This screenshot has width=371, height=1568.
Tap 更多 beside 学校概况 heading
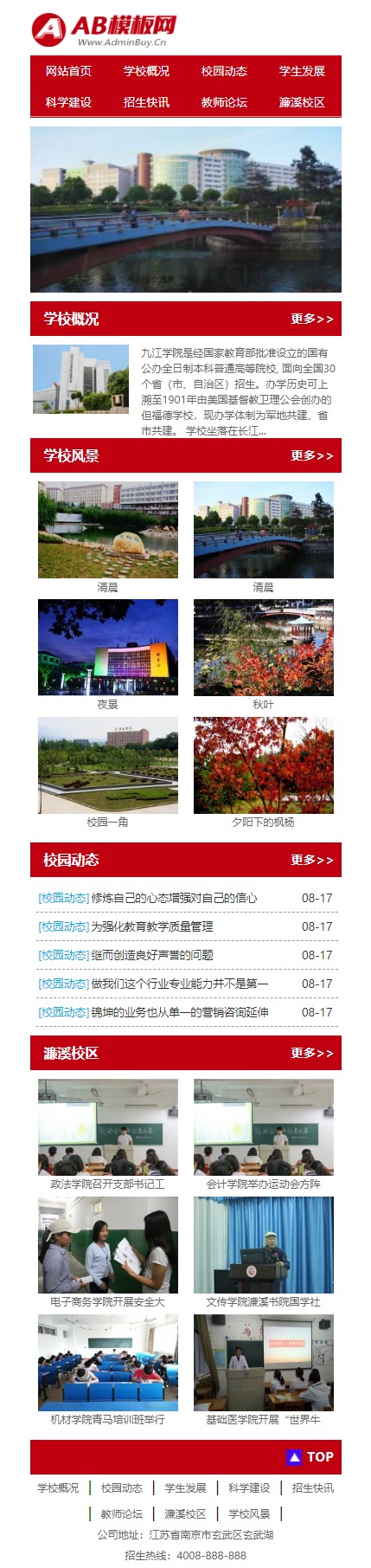(x=312, y=319)
